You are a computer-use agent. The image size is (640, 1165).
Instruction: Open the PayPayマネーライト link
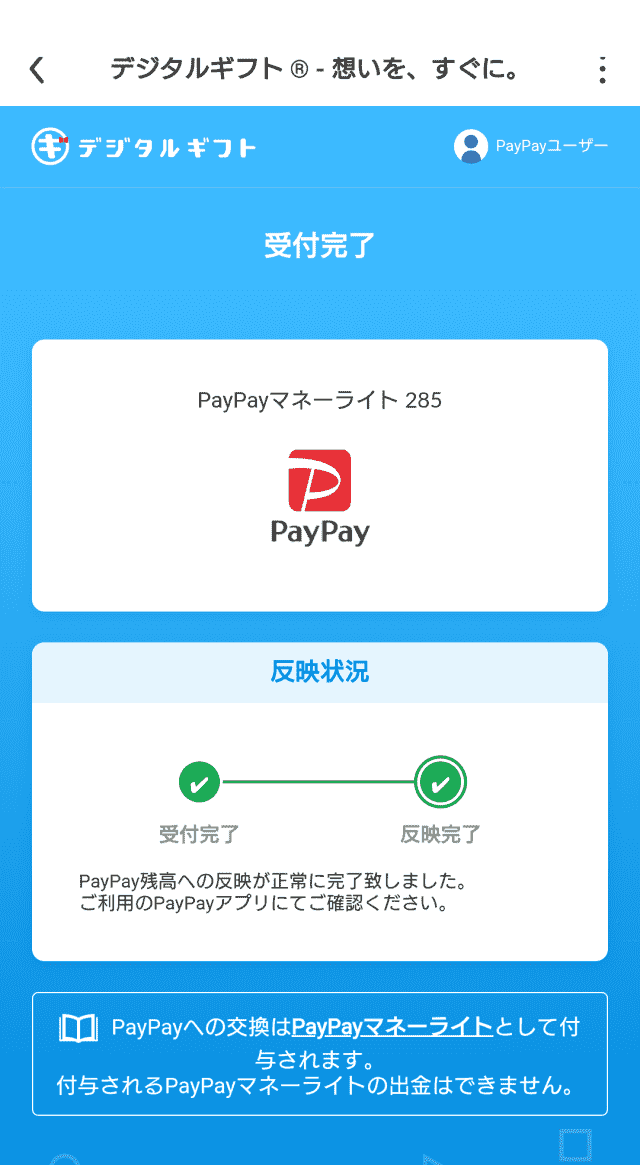pos(392,1027)
